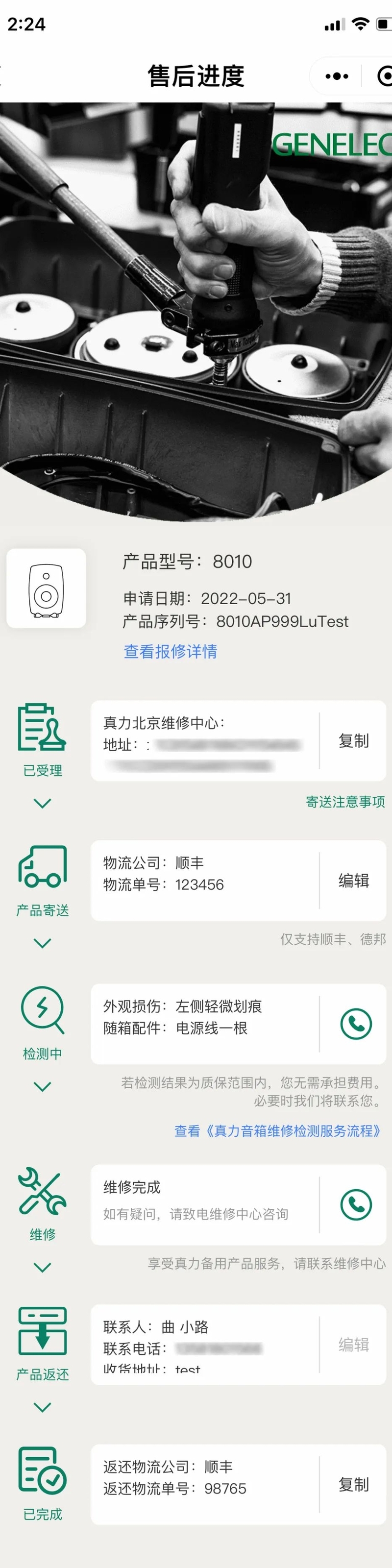Image resolution: width=392 pixels, height=1568 pixels.
Task: Expand the chevron under 已受理
Action: click(x=43, y=804)
